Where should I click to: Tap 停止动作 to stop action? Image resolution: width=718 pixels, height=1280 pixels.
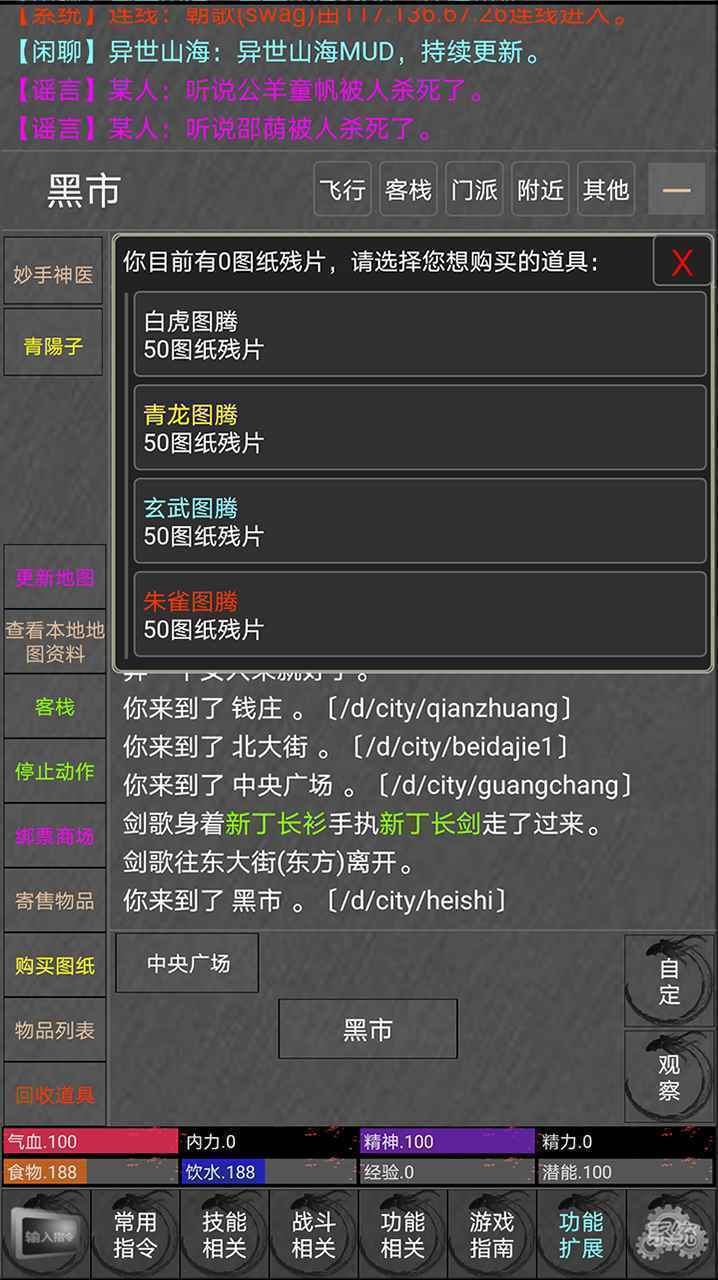click(x=54, y=771)
